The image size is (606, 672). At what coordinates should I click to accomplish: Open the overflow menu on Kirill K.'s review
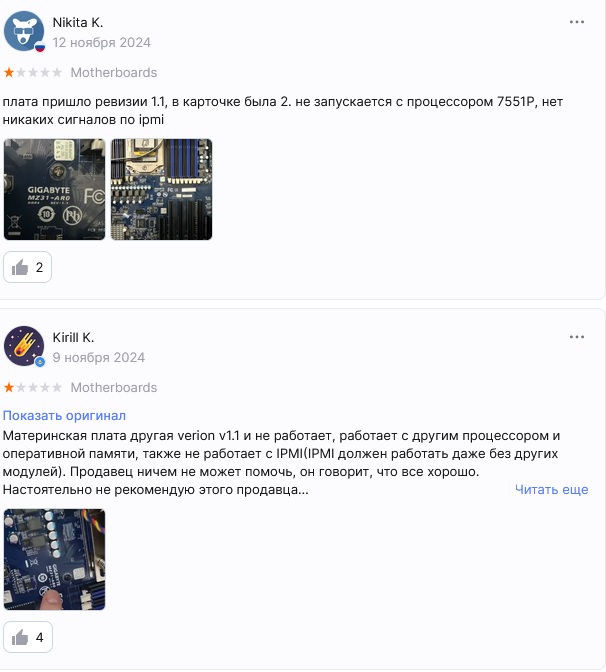click(577, 337)
